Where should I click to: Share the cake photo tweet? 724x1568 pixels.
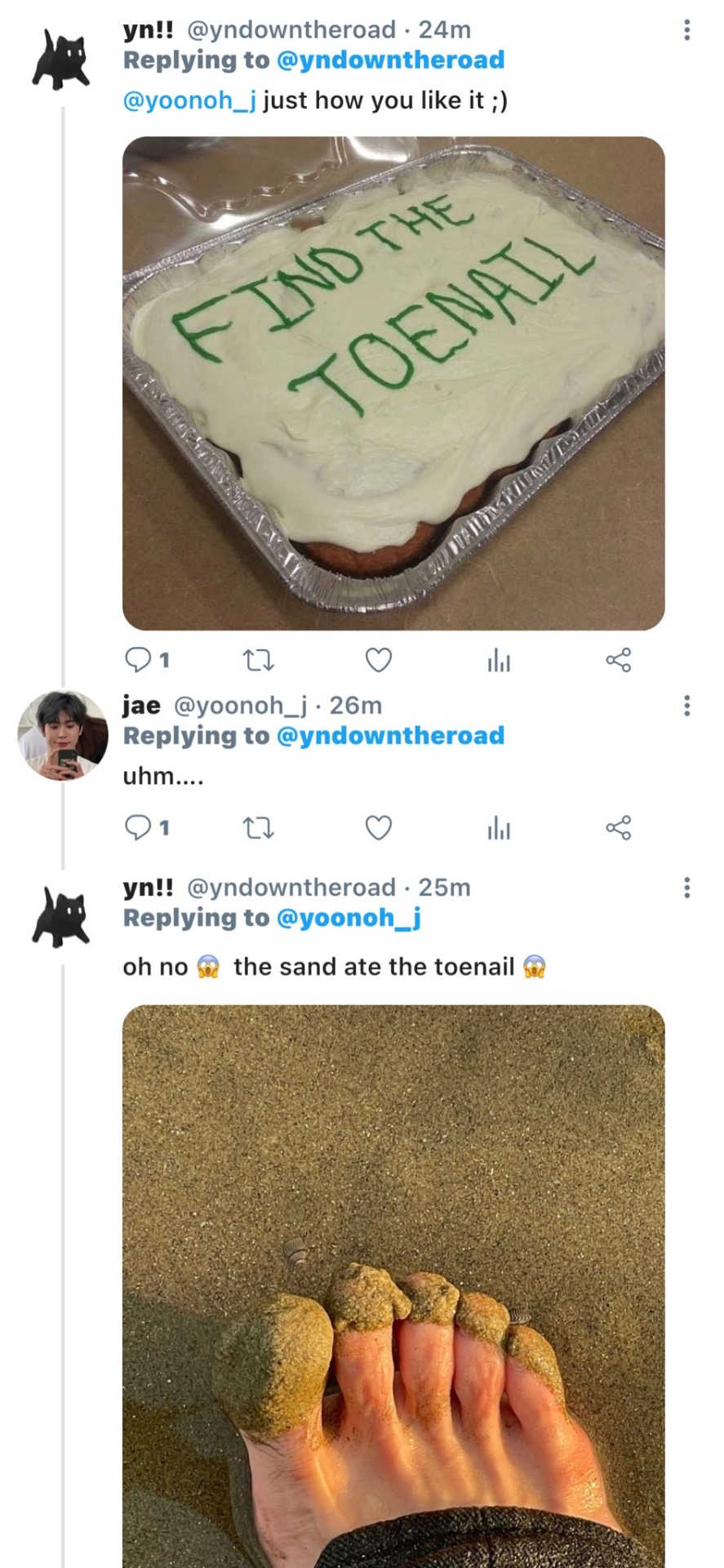618,660
